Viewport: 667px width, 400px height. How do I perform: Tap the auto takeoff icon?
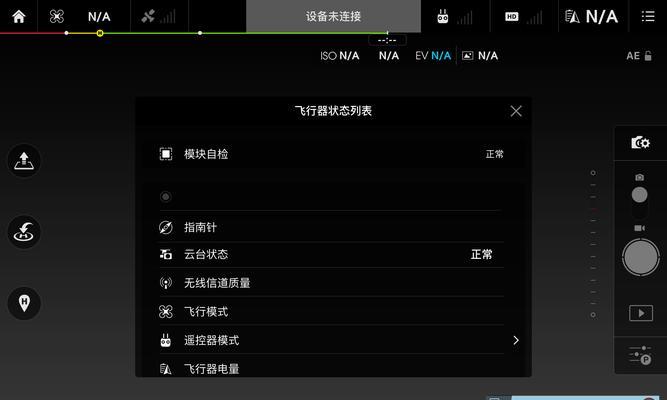tap(24, 161)
